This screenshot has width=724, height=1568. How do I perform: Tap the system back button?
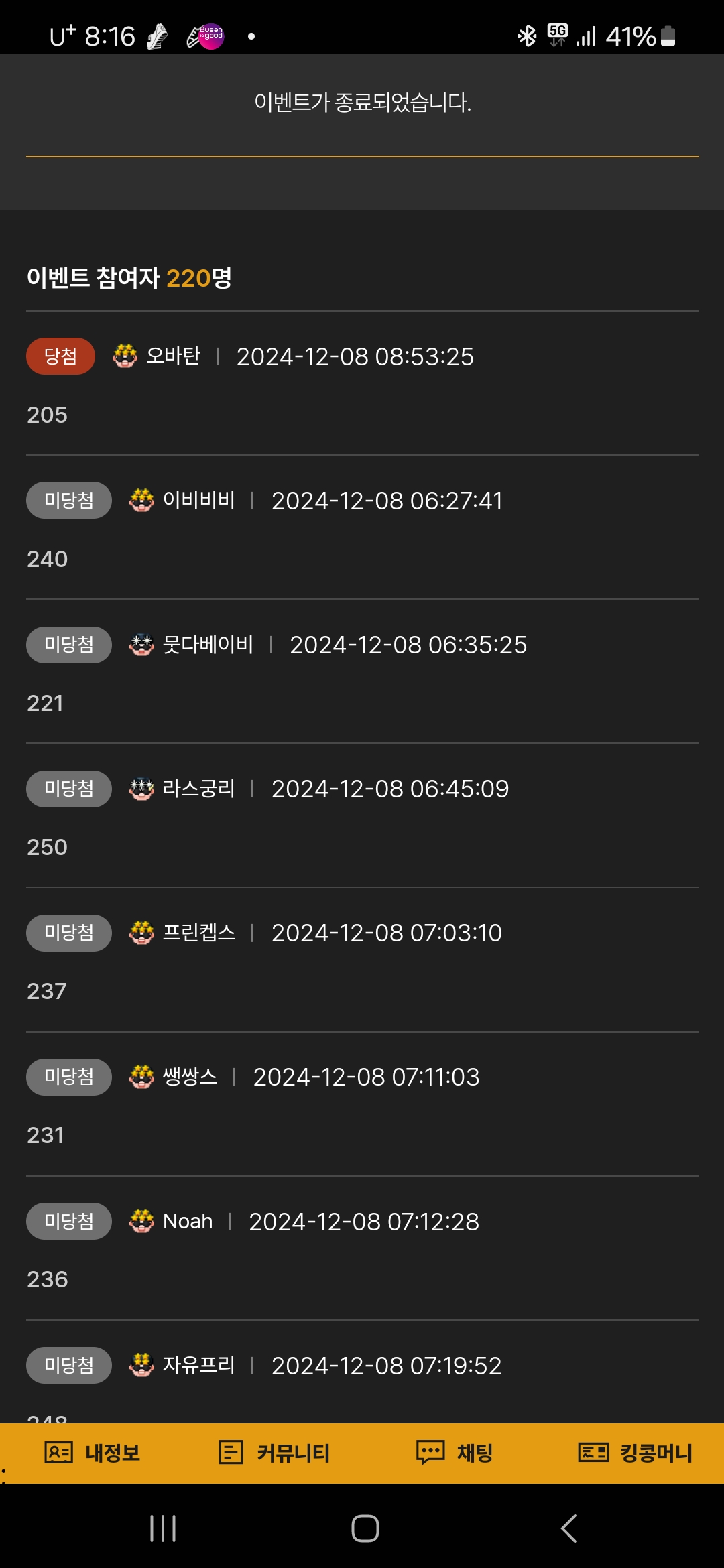(x=568, y=1528)
